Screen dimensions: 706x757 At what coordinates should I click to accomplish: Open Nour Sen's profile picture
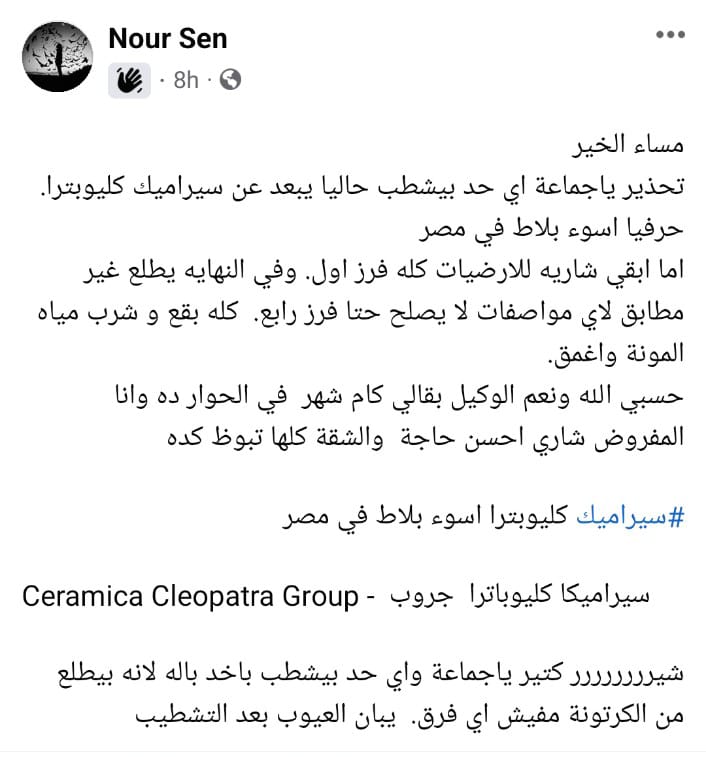[x=56, y=57]
